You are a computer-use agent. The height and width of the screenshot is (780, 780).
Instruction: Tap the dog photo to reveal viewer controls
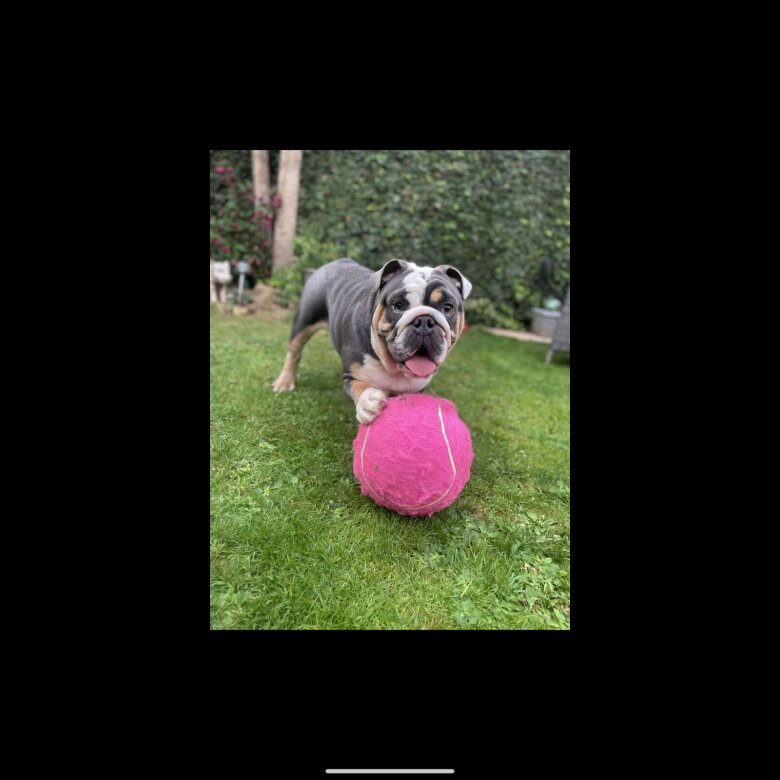pyautogui.click(x=390, y=390)
